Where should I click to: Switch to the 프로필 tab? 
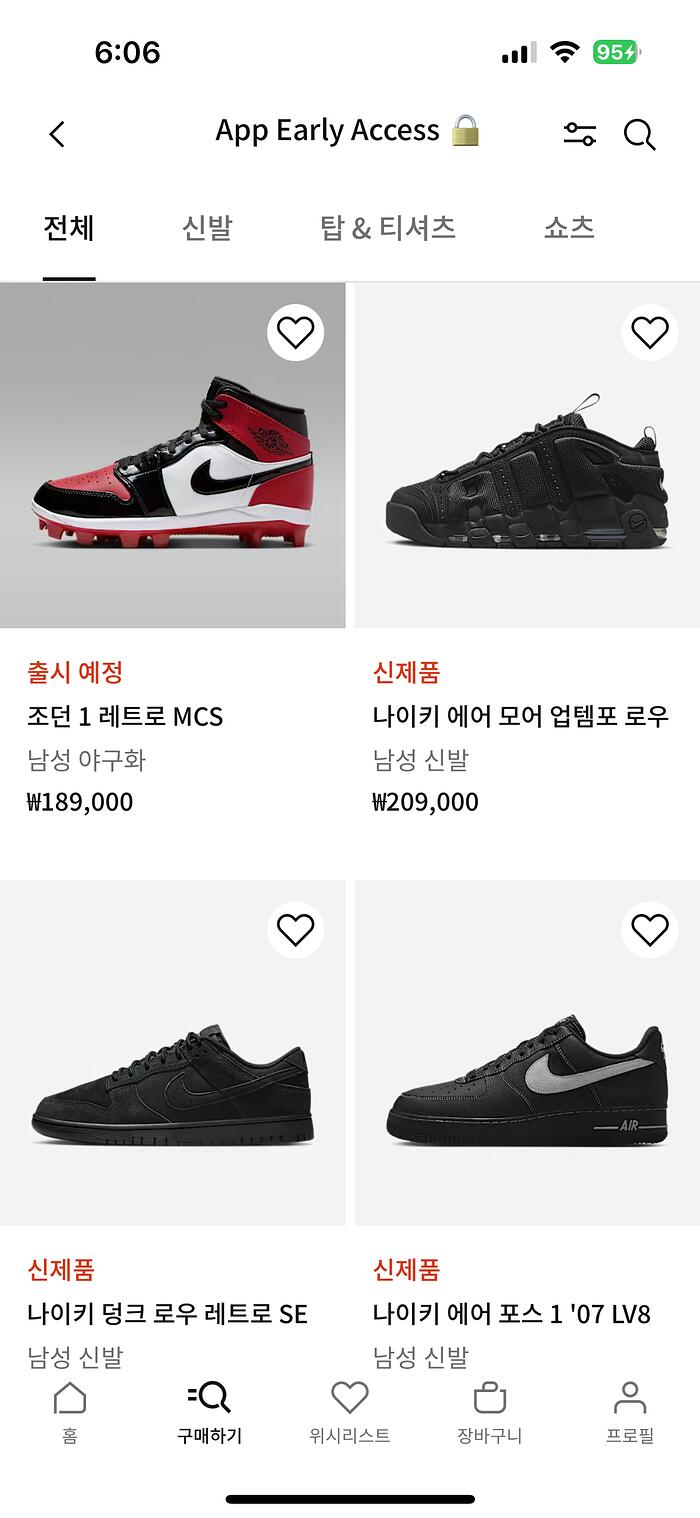tap(629, 1411)
